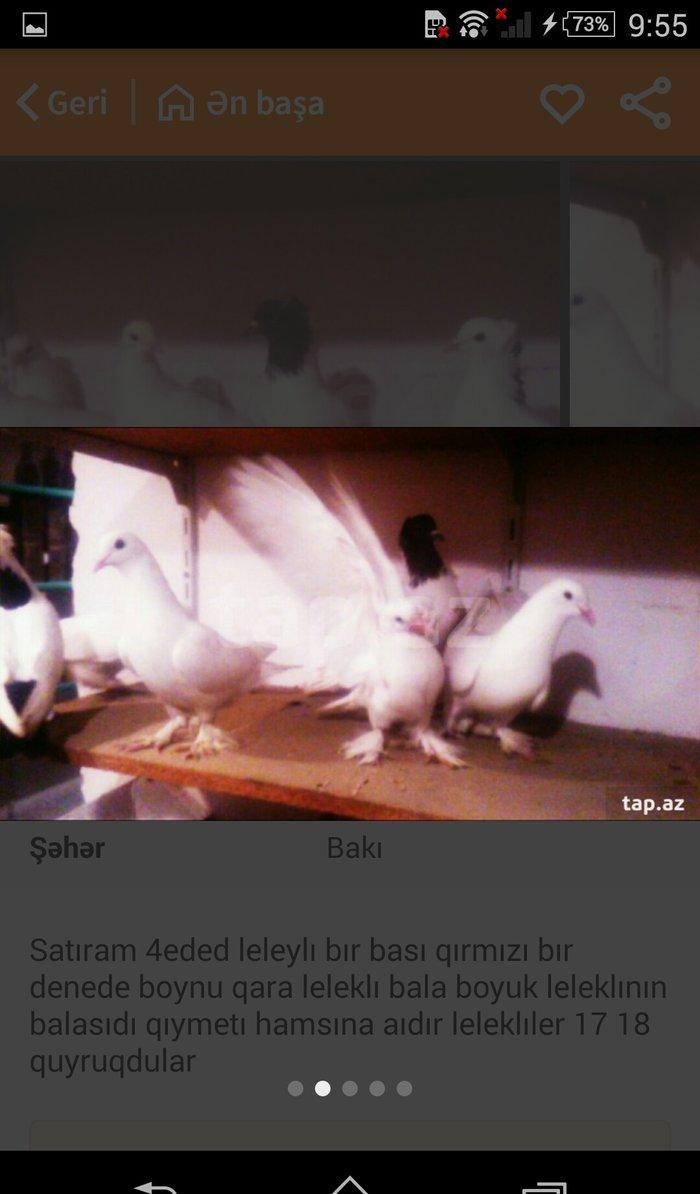Screen dimensions: 700x1194
Task: Add this listing to favorites
Action: [x=562, y=103]
